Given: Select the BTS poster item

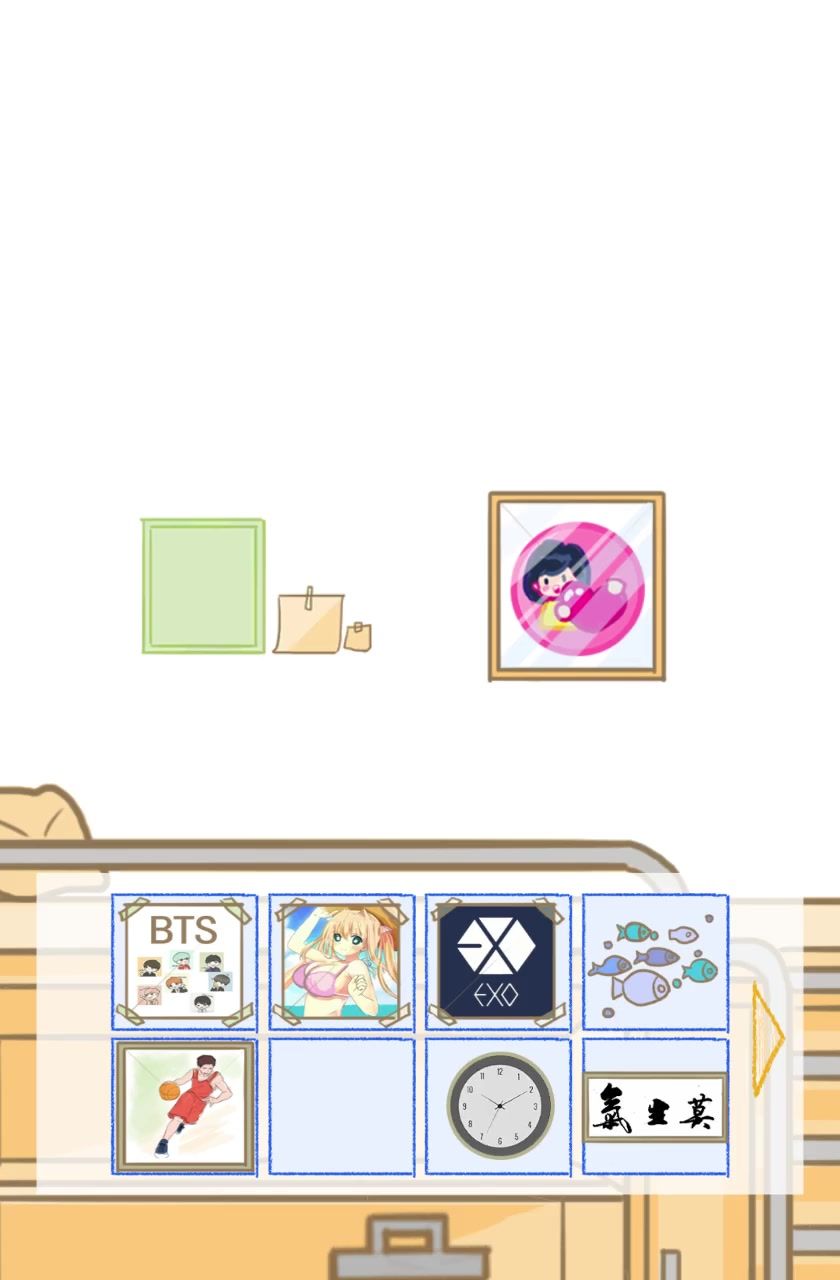Looking at the screenshot, I should [x=184, y=962].
